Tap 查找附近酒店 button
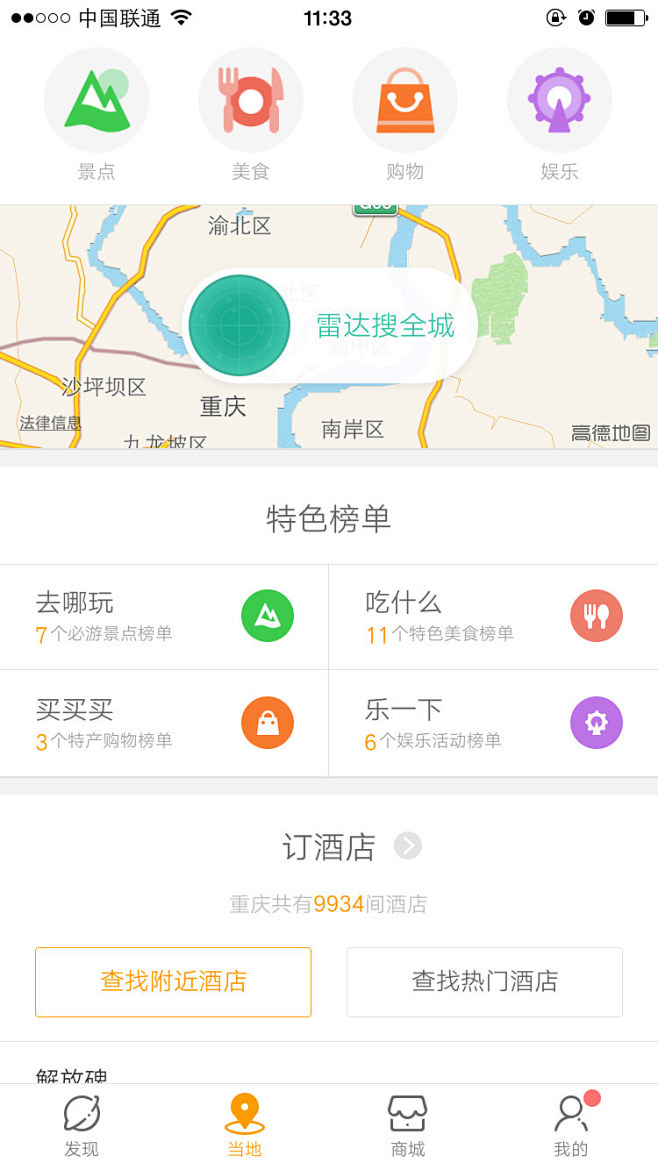 pos(173,982)
